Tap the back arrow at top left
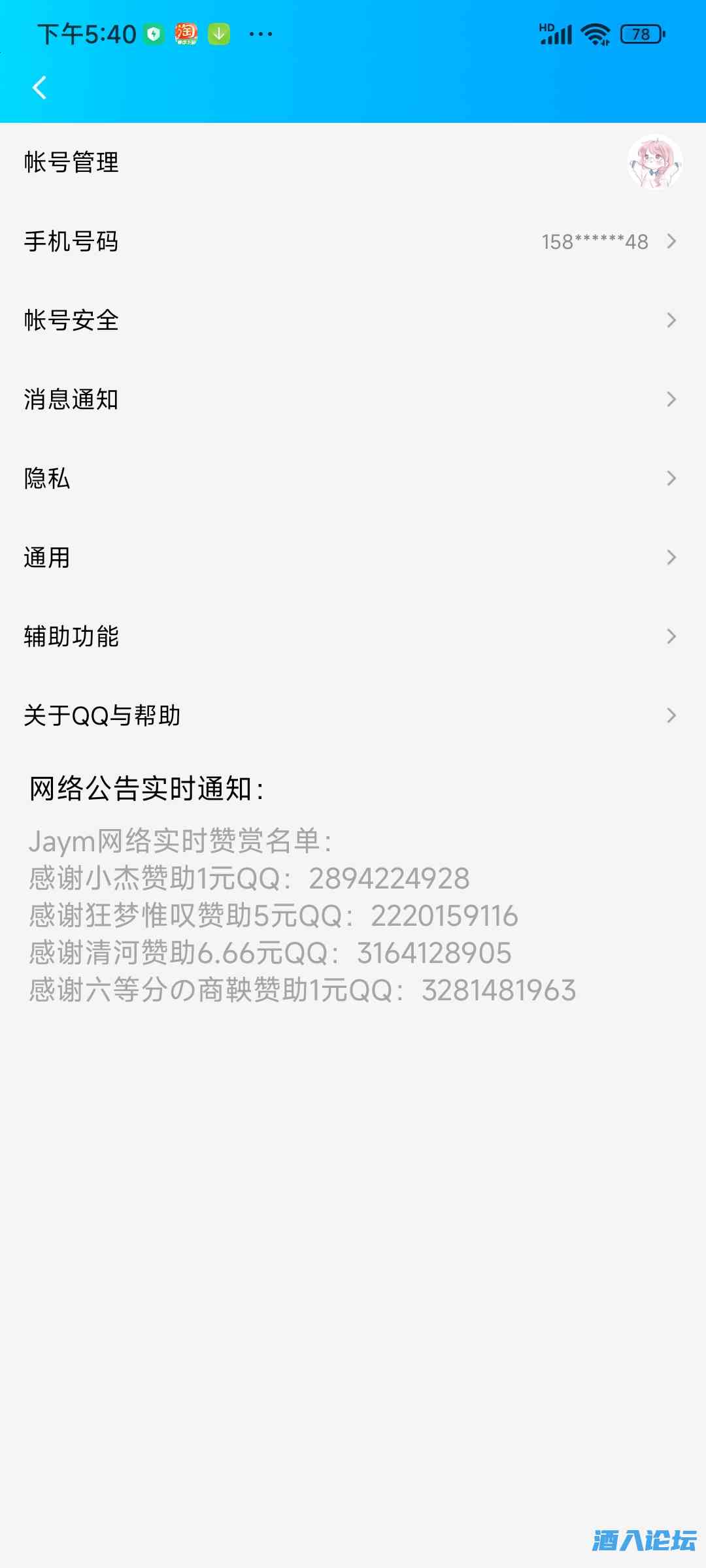The height and width of the screenshot is (1568, 706). (x=39, y=88)
